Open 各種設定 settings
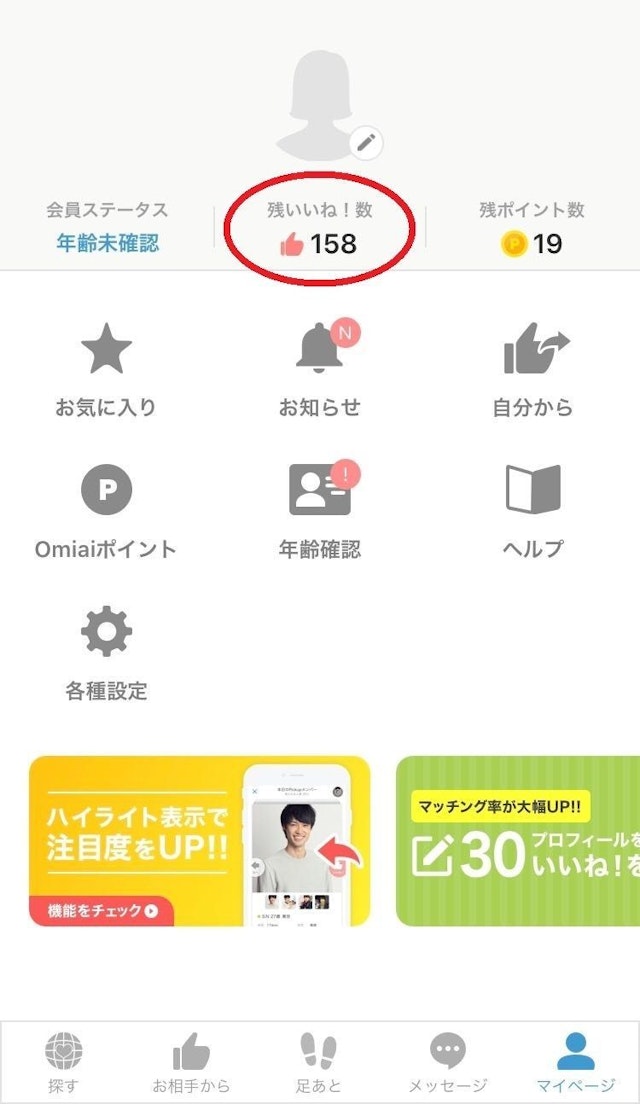This screenshot has width=640, height=1104. tap(106, 653)
